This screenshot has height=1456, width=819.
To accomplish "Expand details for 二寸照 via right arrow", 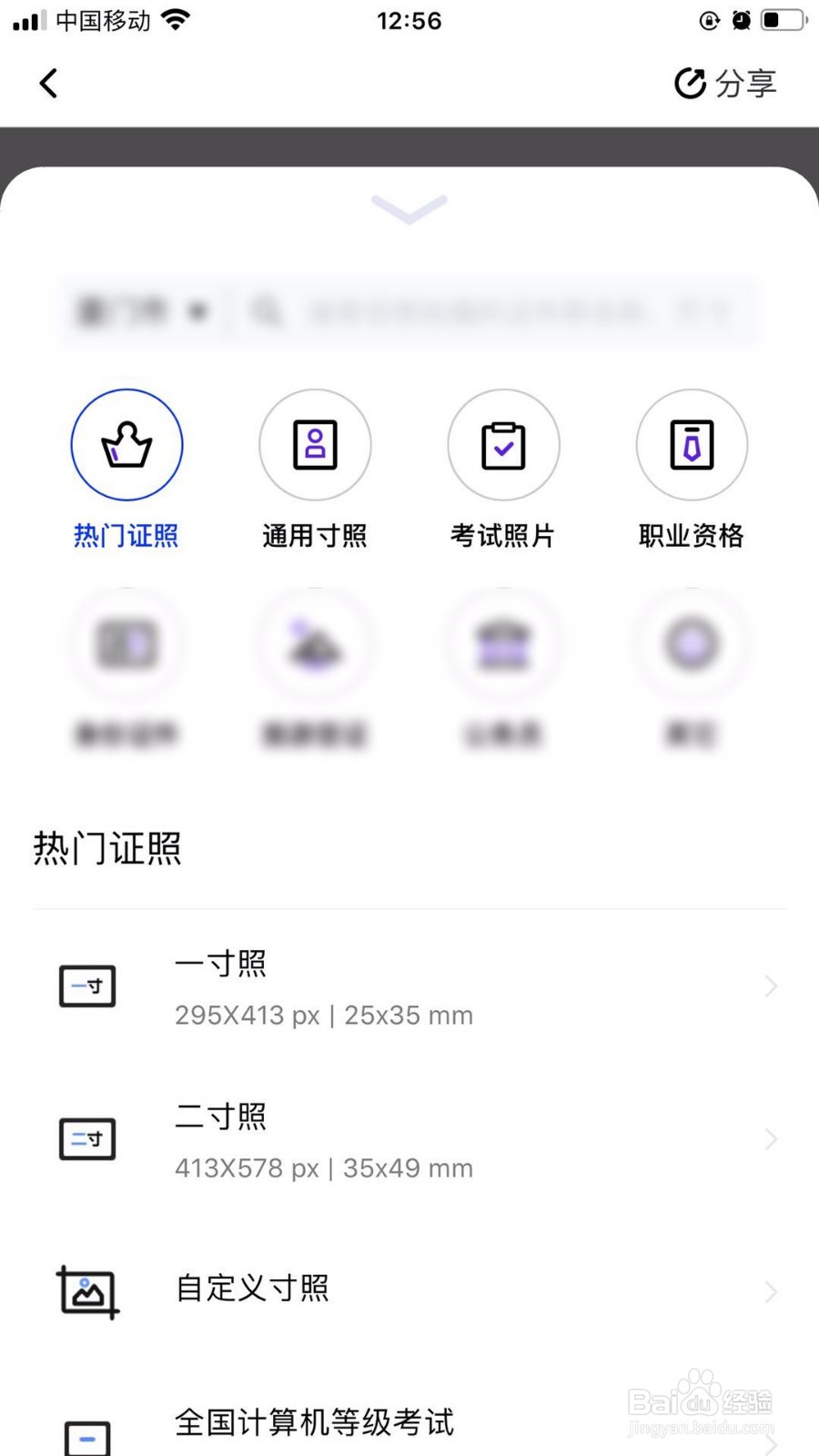I will click(772, 1138).
